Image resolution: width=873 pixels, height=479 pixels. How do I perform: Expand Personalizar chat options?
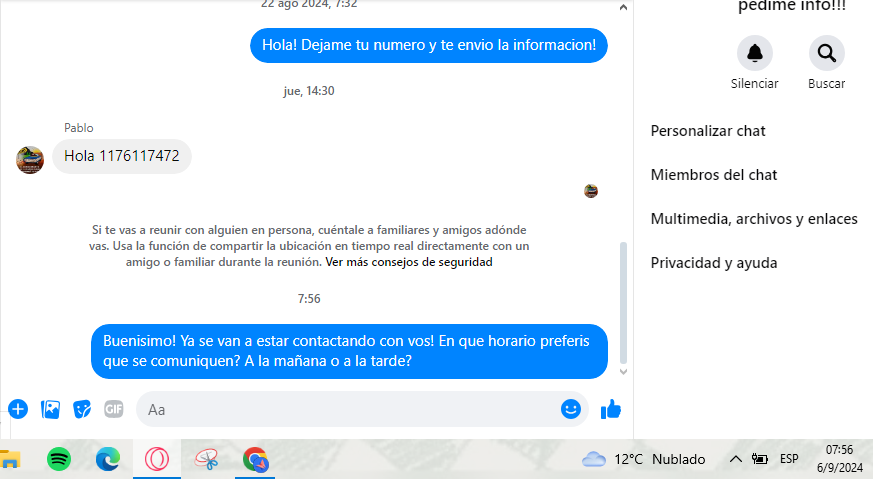[x=708, y=131]
